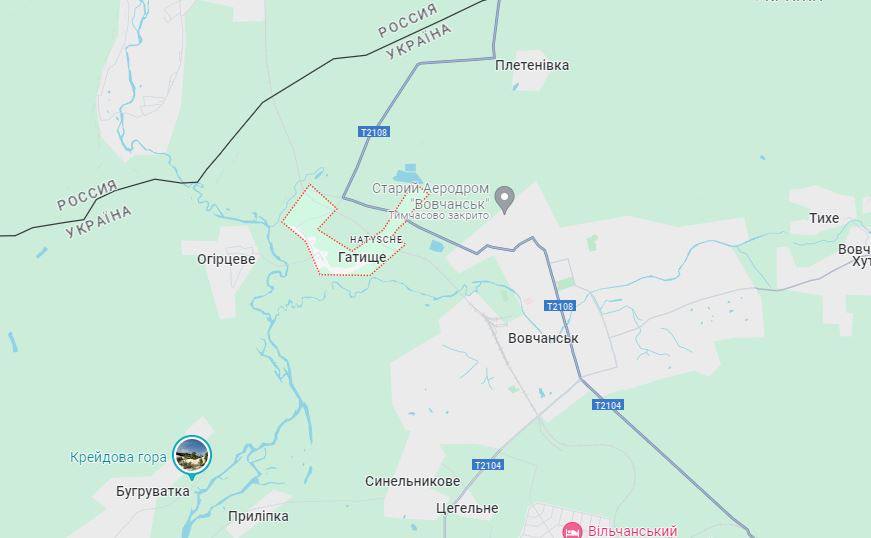Tap the Крейдова гора photo marker
This screenshot has height=538, width=871.
(x=191, y=456)
